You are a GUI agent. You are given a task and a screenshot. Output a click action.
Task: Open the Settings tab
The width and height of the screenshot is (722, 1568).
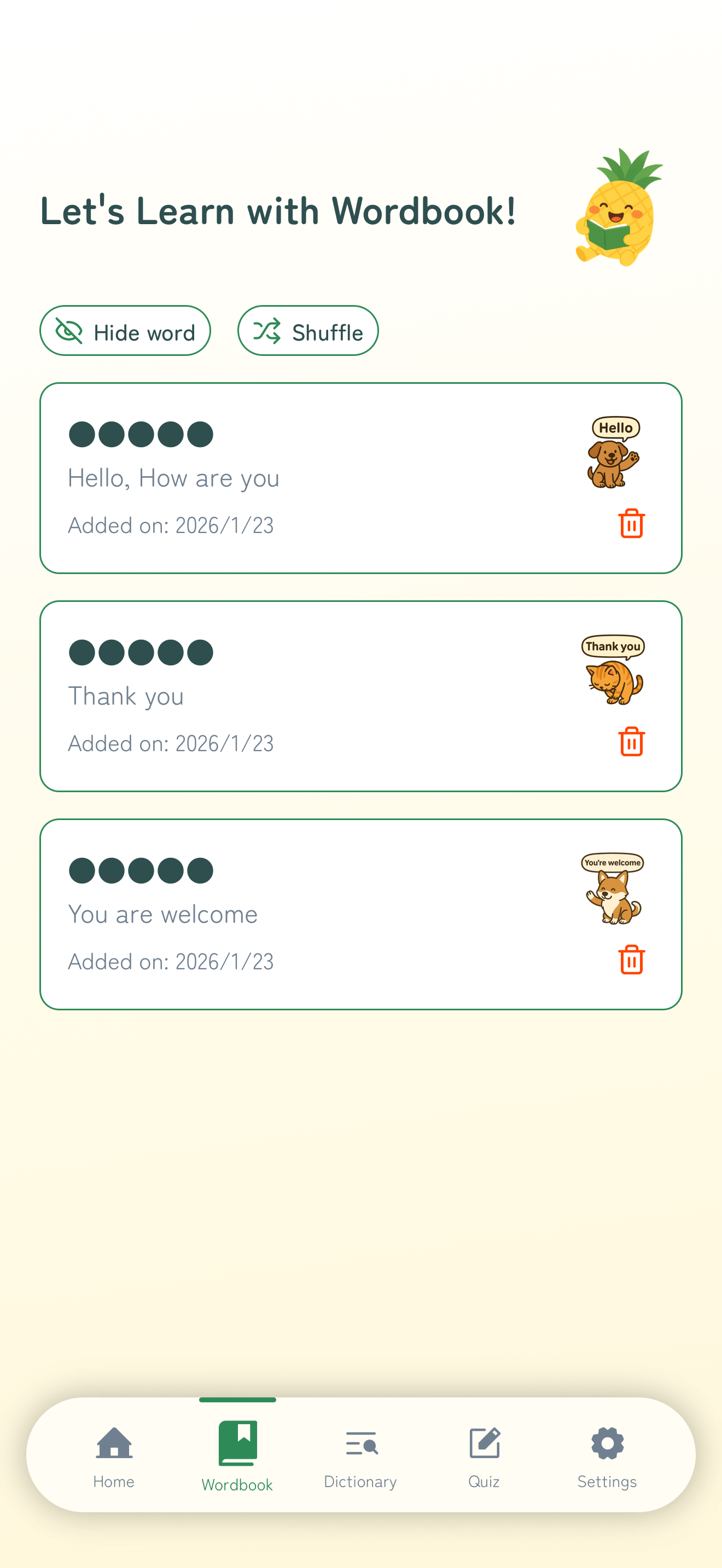[x=607, y=1456]
